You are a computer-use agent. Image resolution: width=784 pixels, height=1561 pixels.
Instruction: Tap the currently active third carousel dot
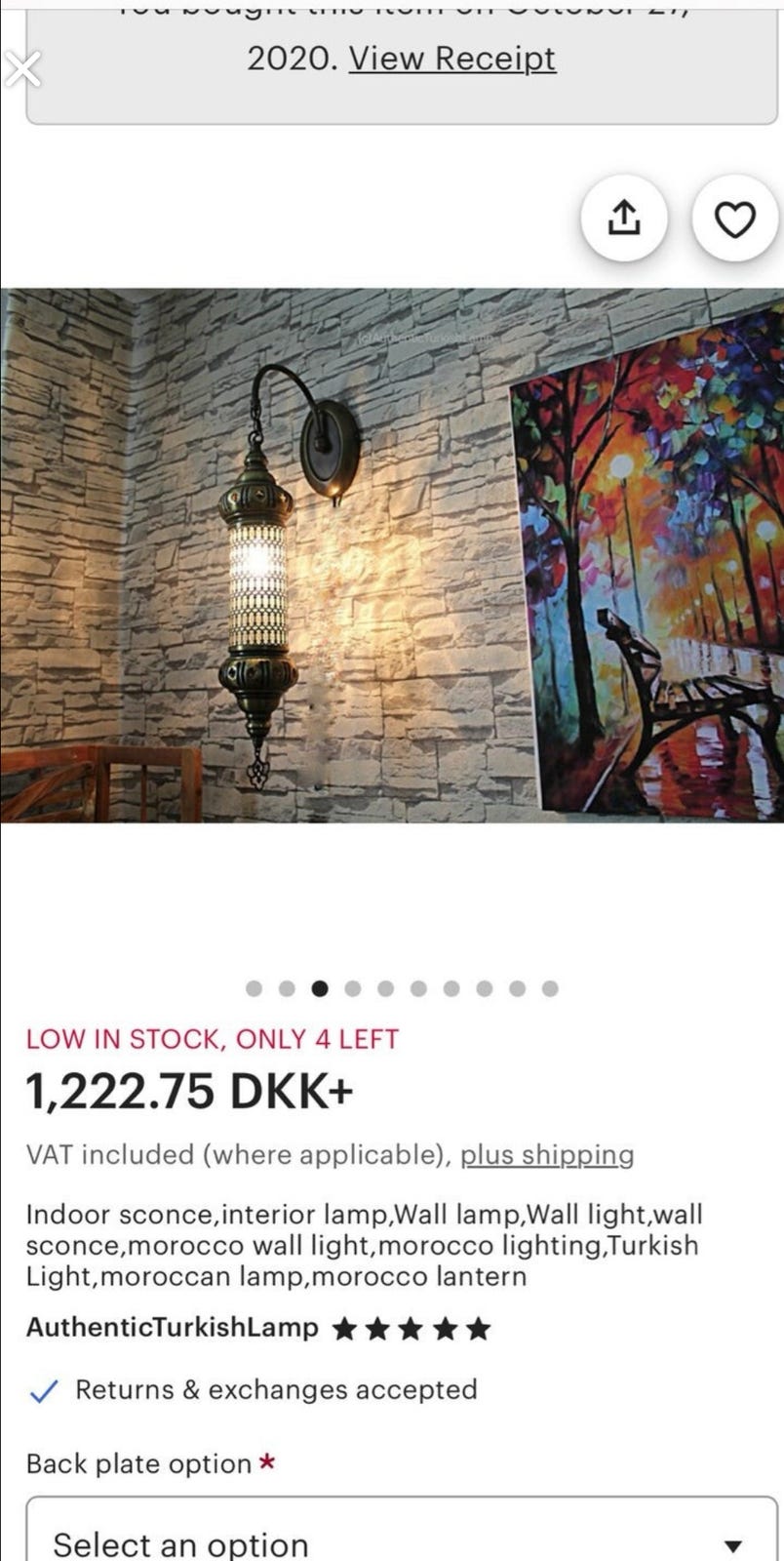coord(320,988)
